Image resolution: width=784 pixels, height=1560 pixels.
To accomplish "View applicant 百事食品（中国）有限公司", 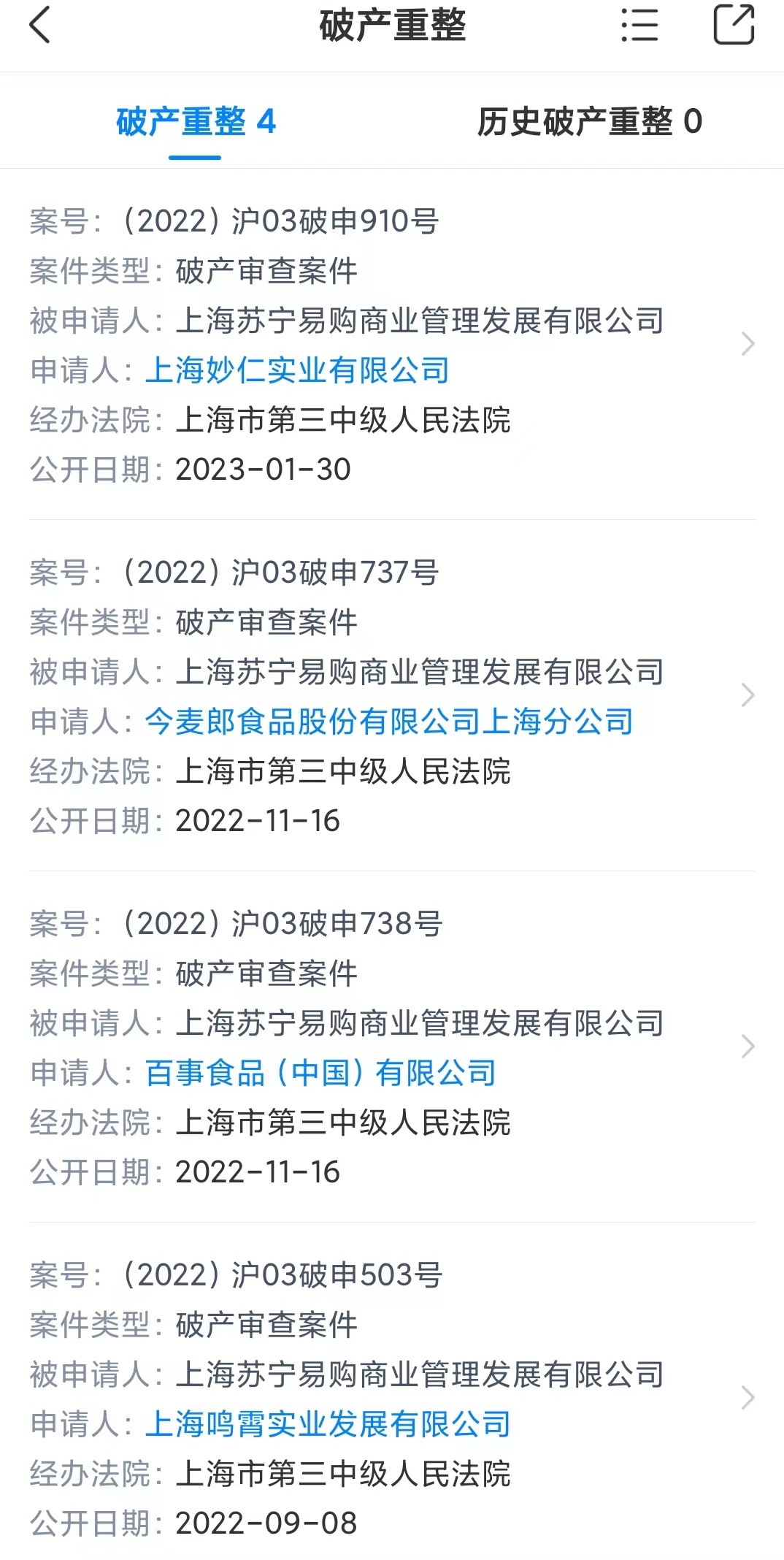I will (320, 1073).
